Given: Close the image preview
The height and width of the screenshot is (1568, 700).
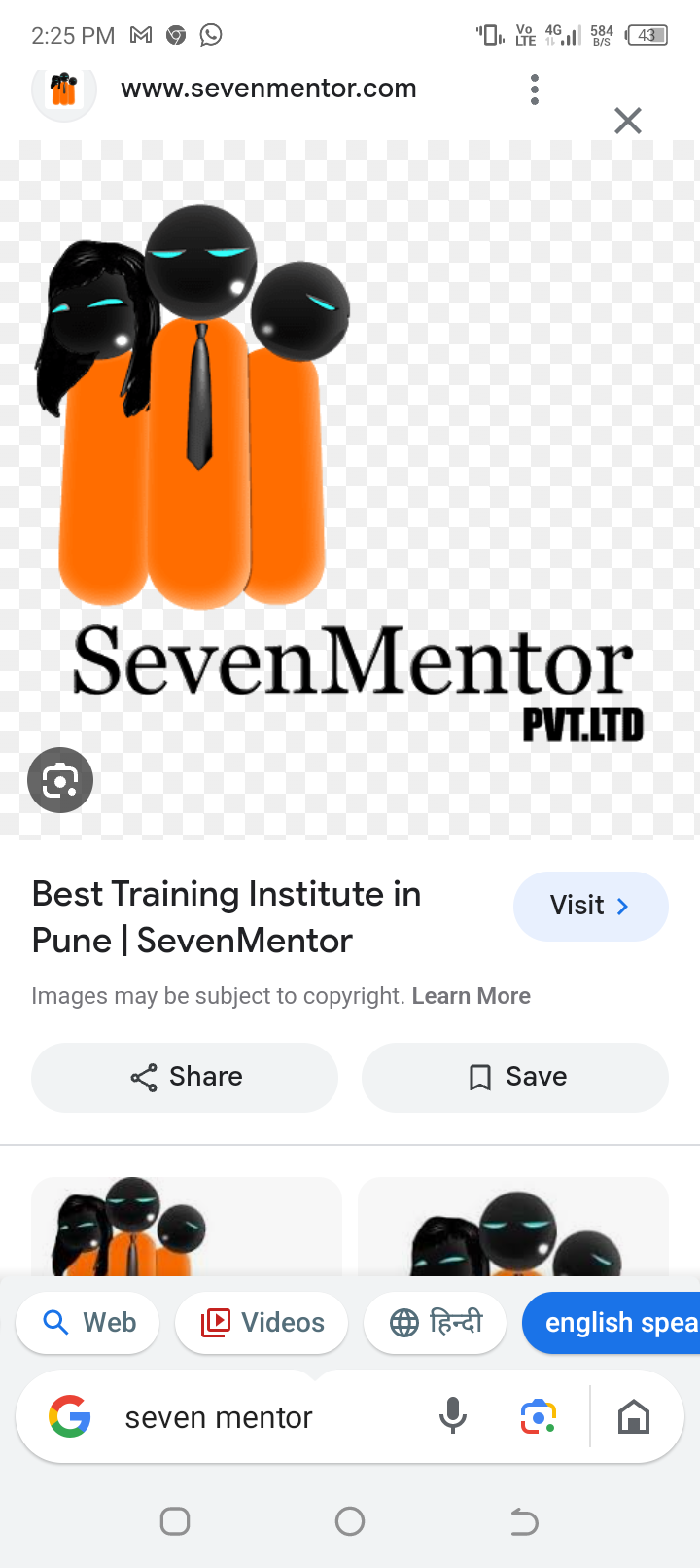Looking at the screenshot, I should tap(628, 121).
